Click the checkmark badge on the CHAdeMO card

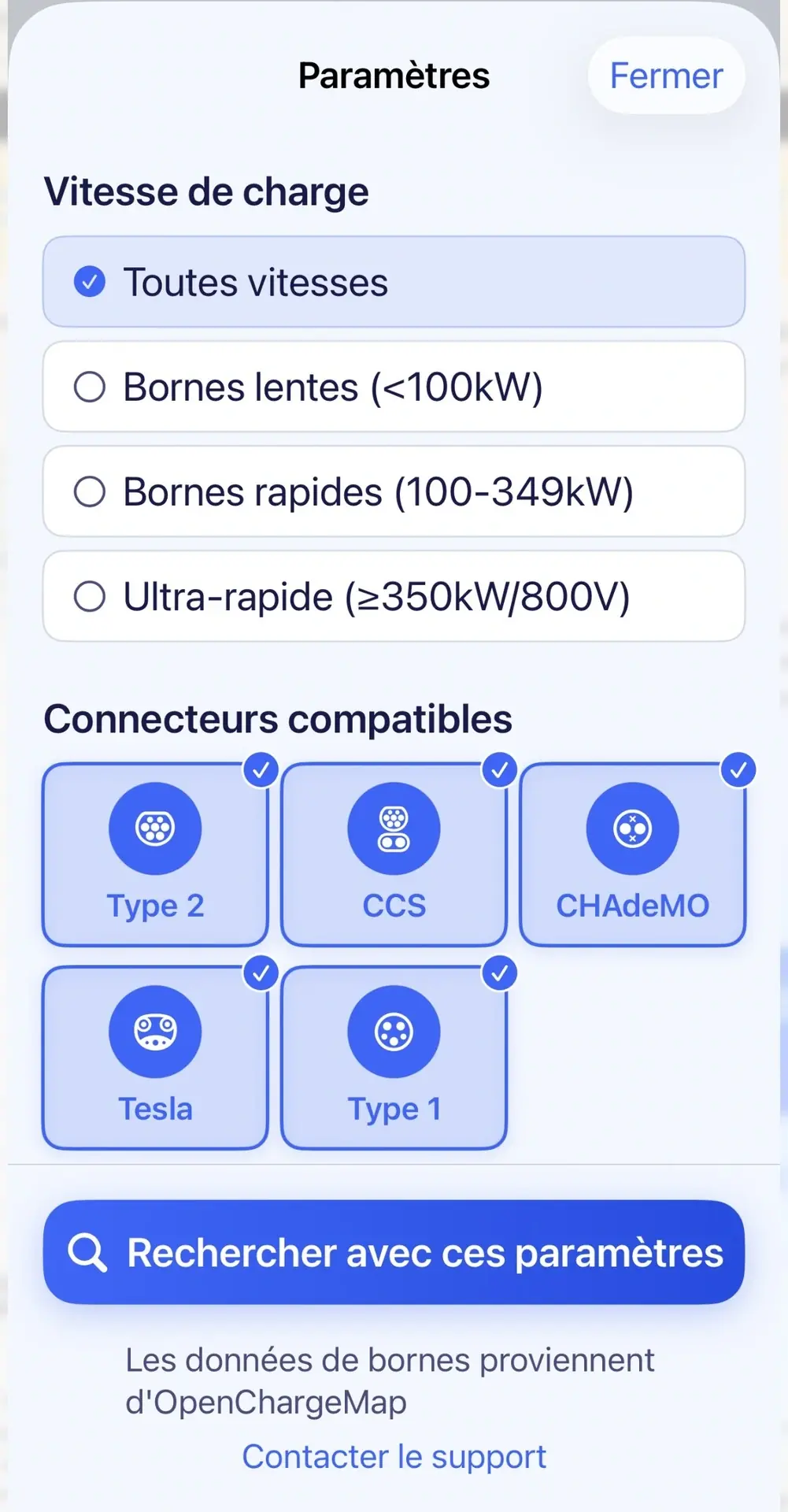(737, 769)
